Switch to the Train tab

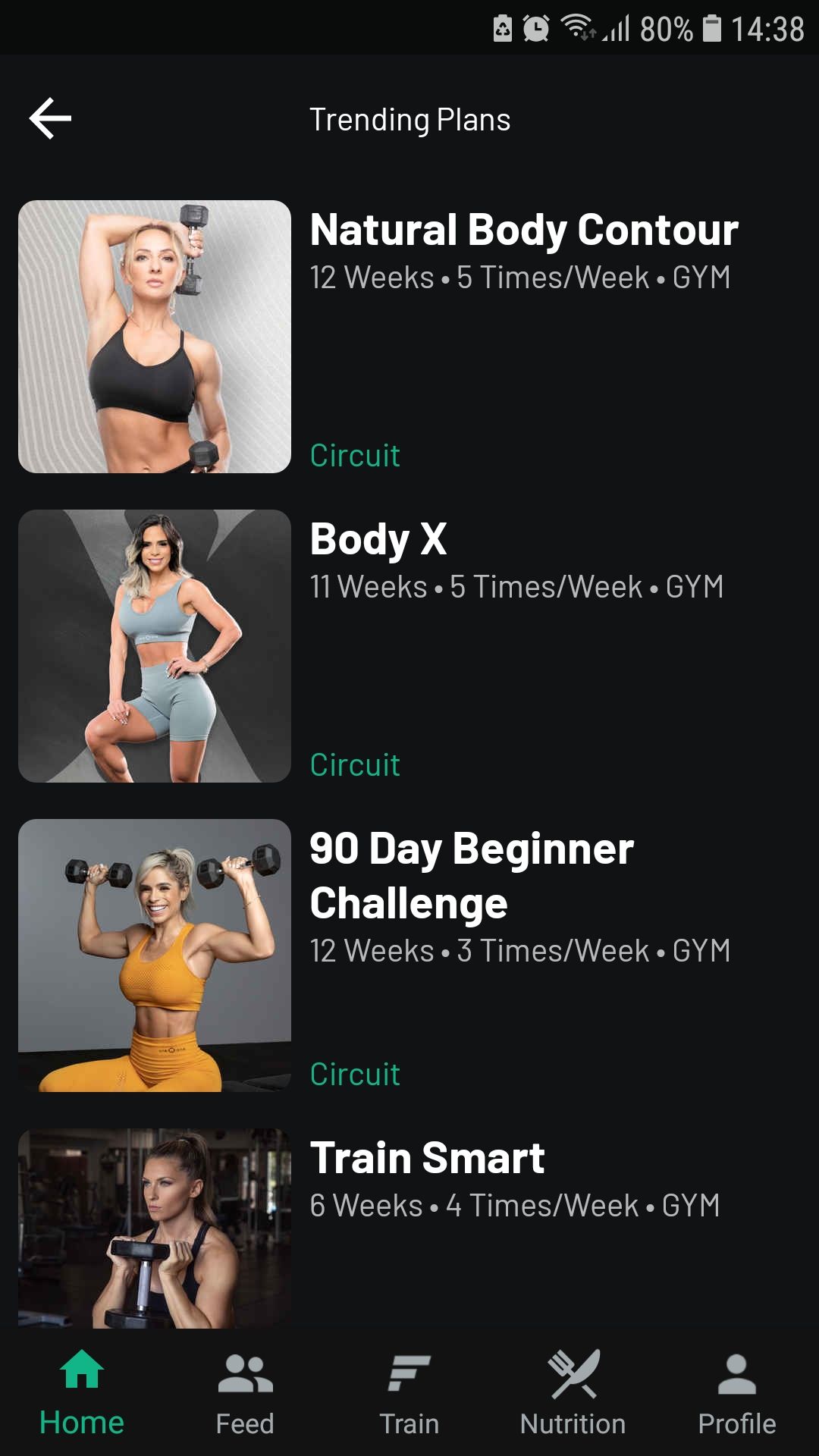tap(409, 1394)
